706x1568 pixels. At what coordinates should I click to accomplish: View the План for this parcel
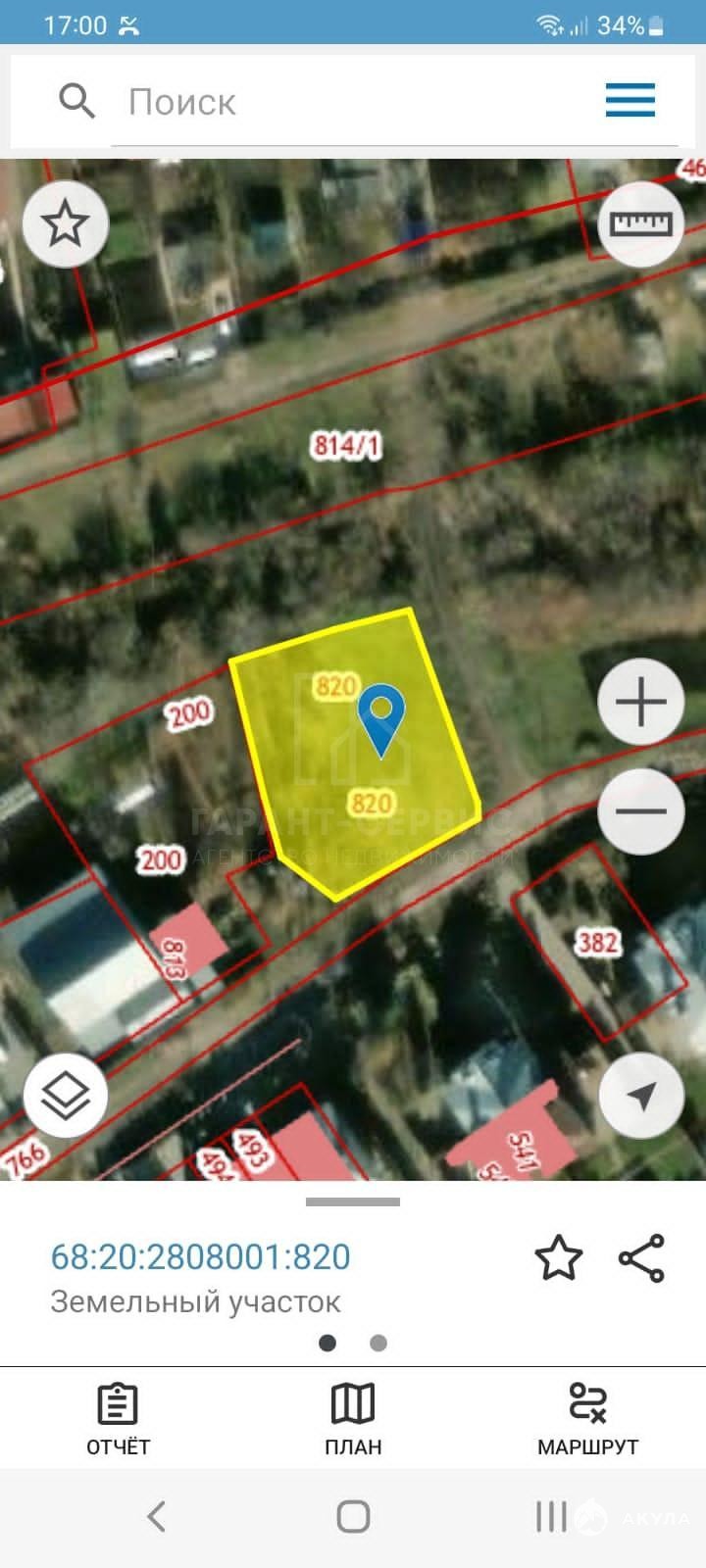click(x=353, y=1417)
